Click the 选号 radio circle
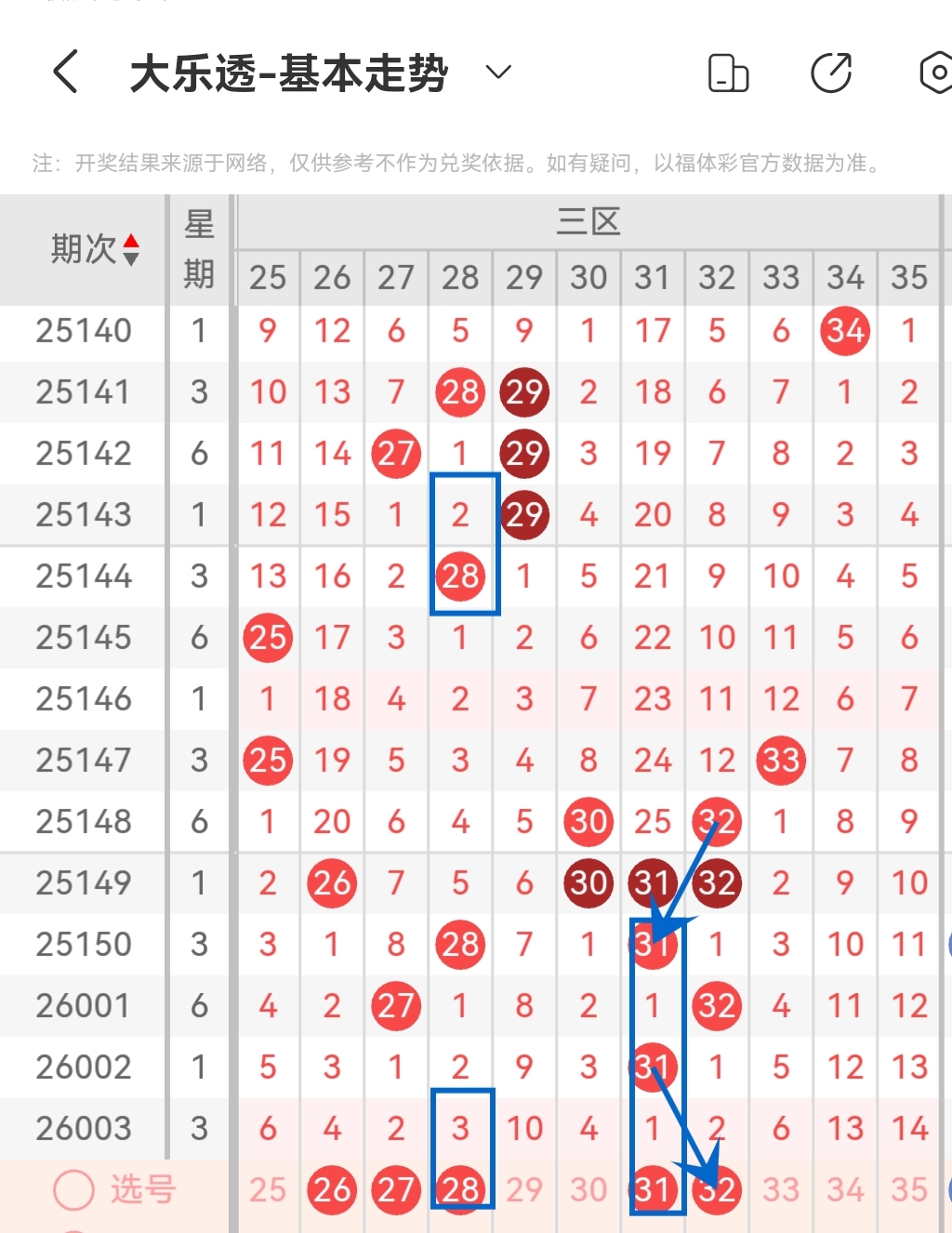 73,1189
